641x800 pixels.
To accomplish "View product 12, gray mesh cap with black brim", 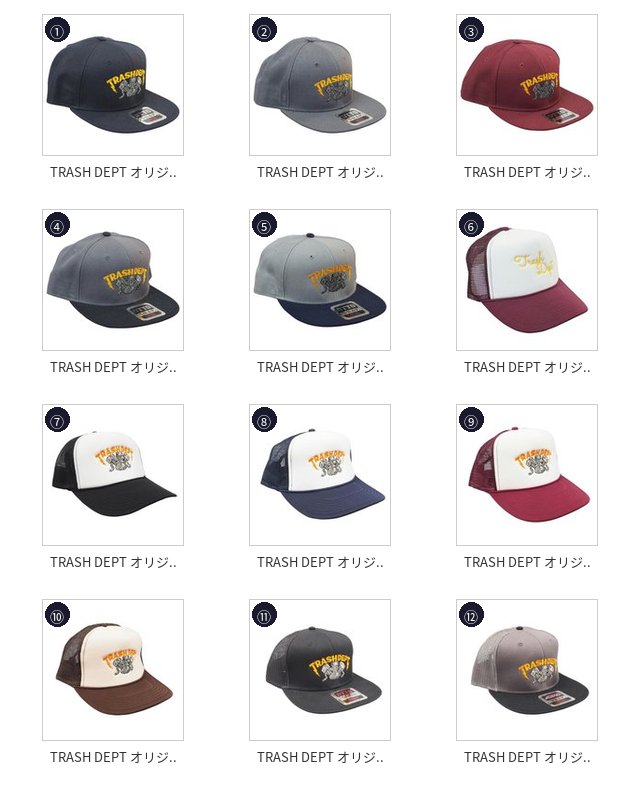I will coord(527,670).
